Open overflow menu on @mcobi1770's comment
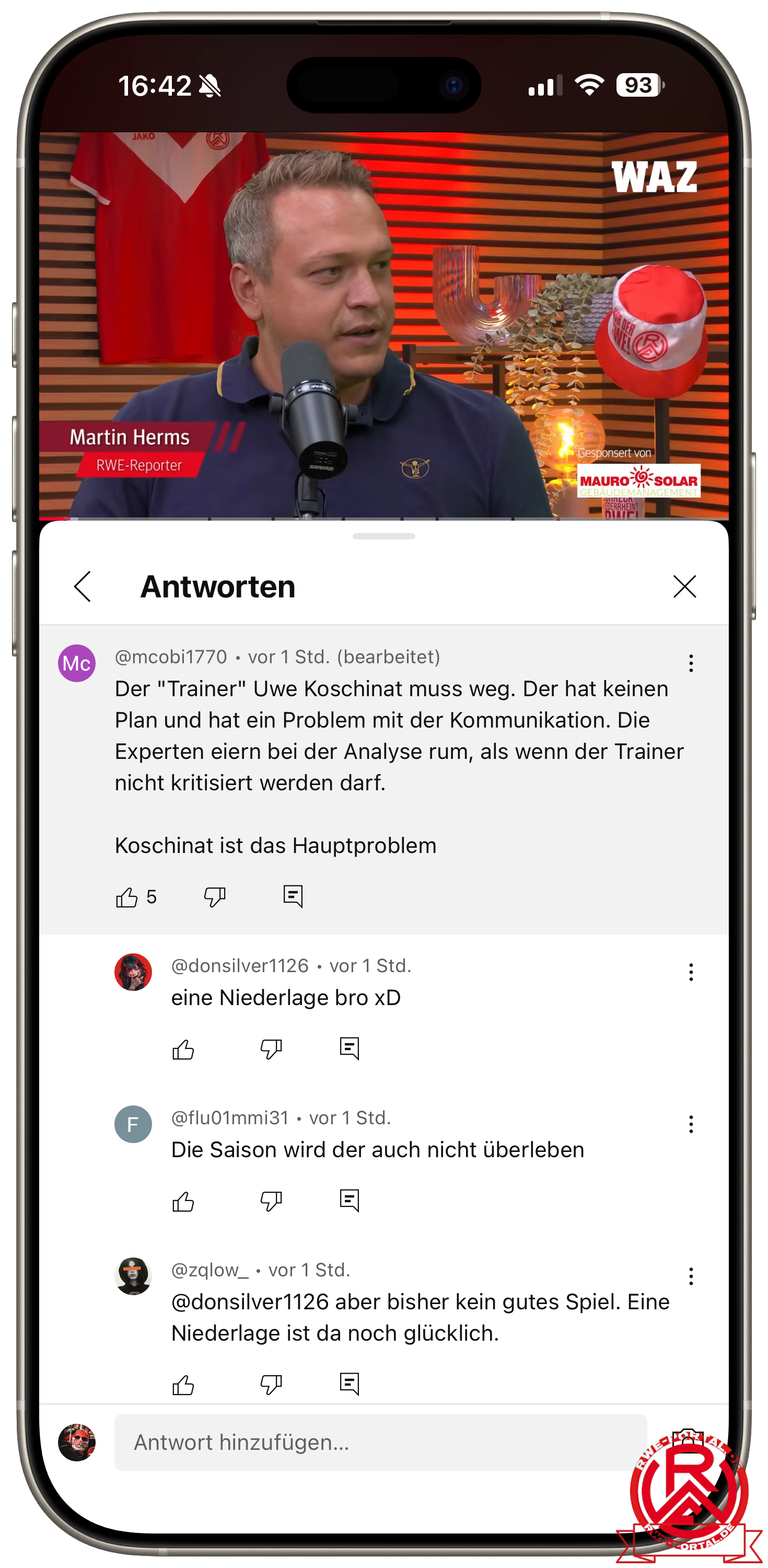Screen dimensions: 768x1568 click(691, 663)
